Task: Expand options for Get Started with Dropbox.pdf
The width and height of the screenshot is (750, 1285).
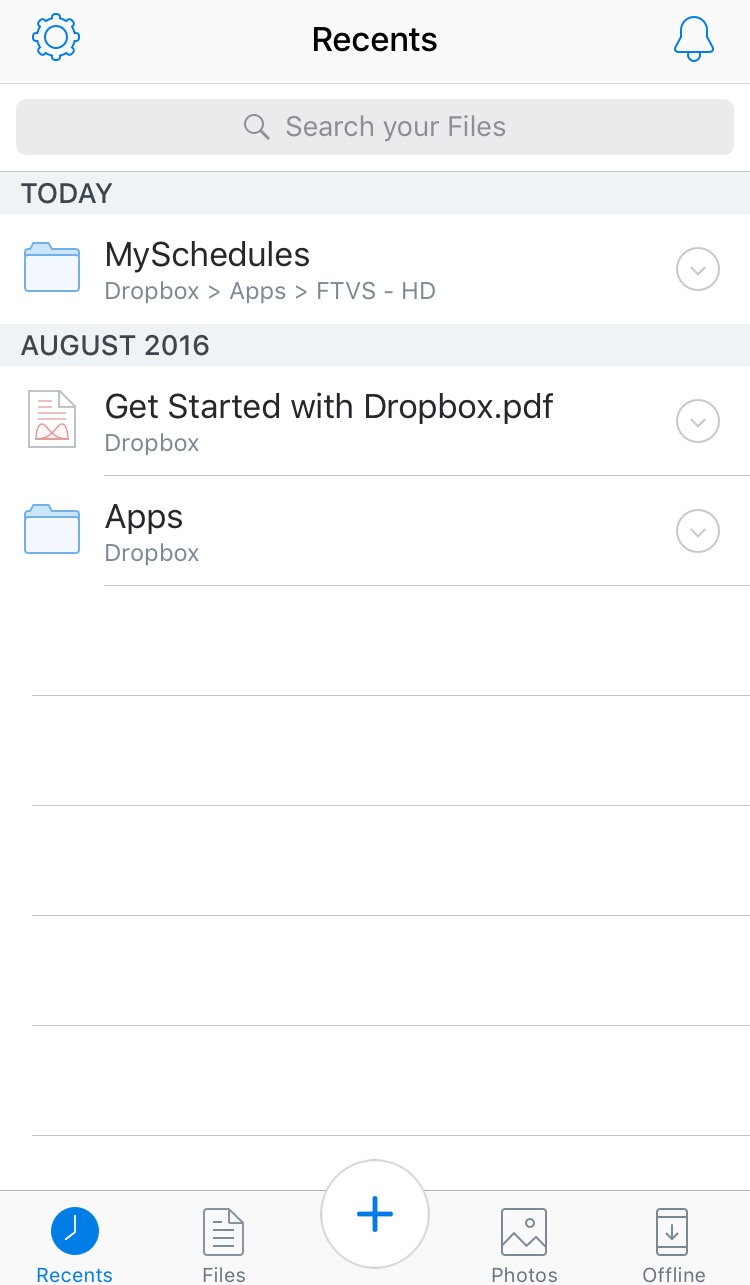Action: click(698, 421)
